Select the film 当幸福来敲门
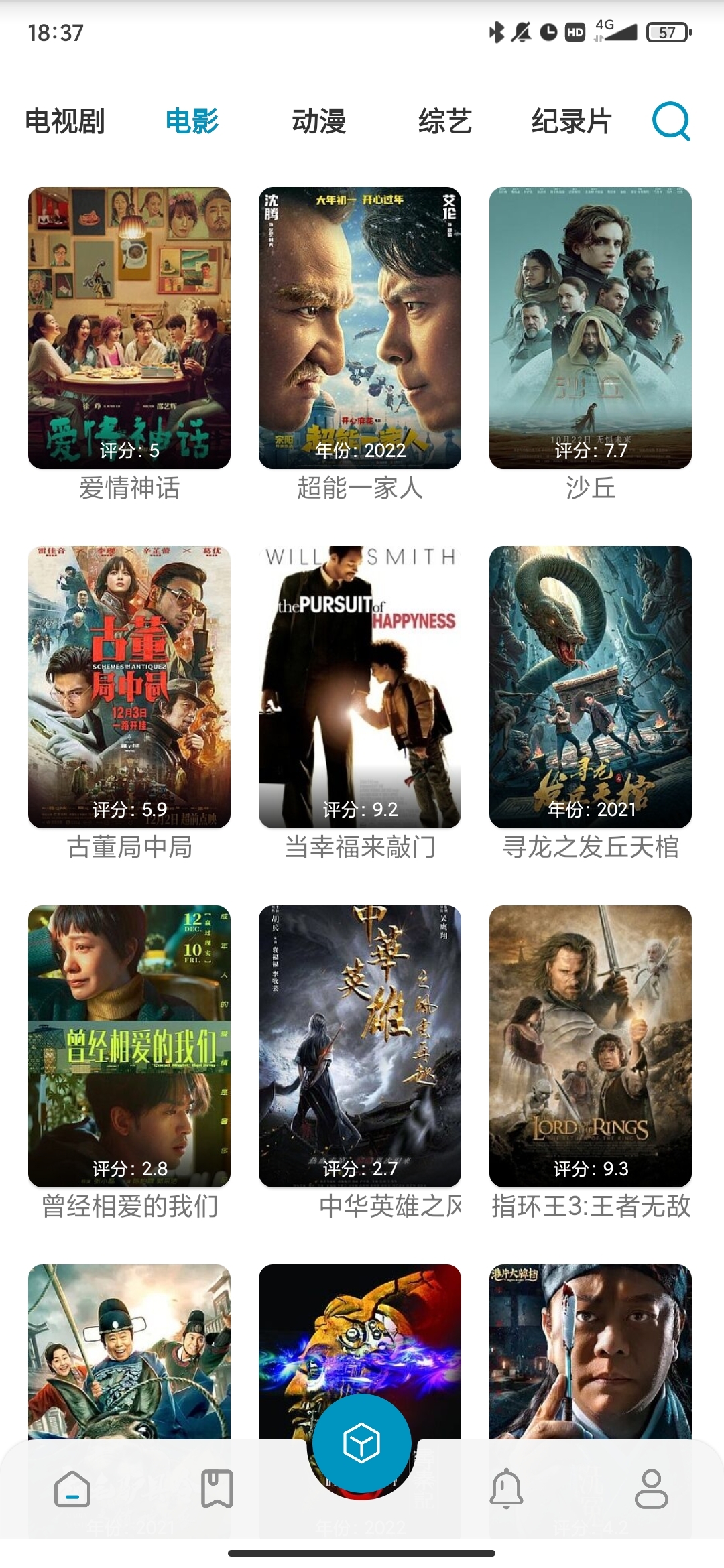The image size is (724, 1568). pos(360,687)
